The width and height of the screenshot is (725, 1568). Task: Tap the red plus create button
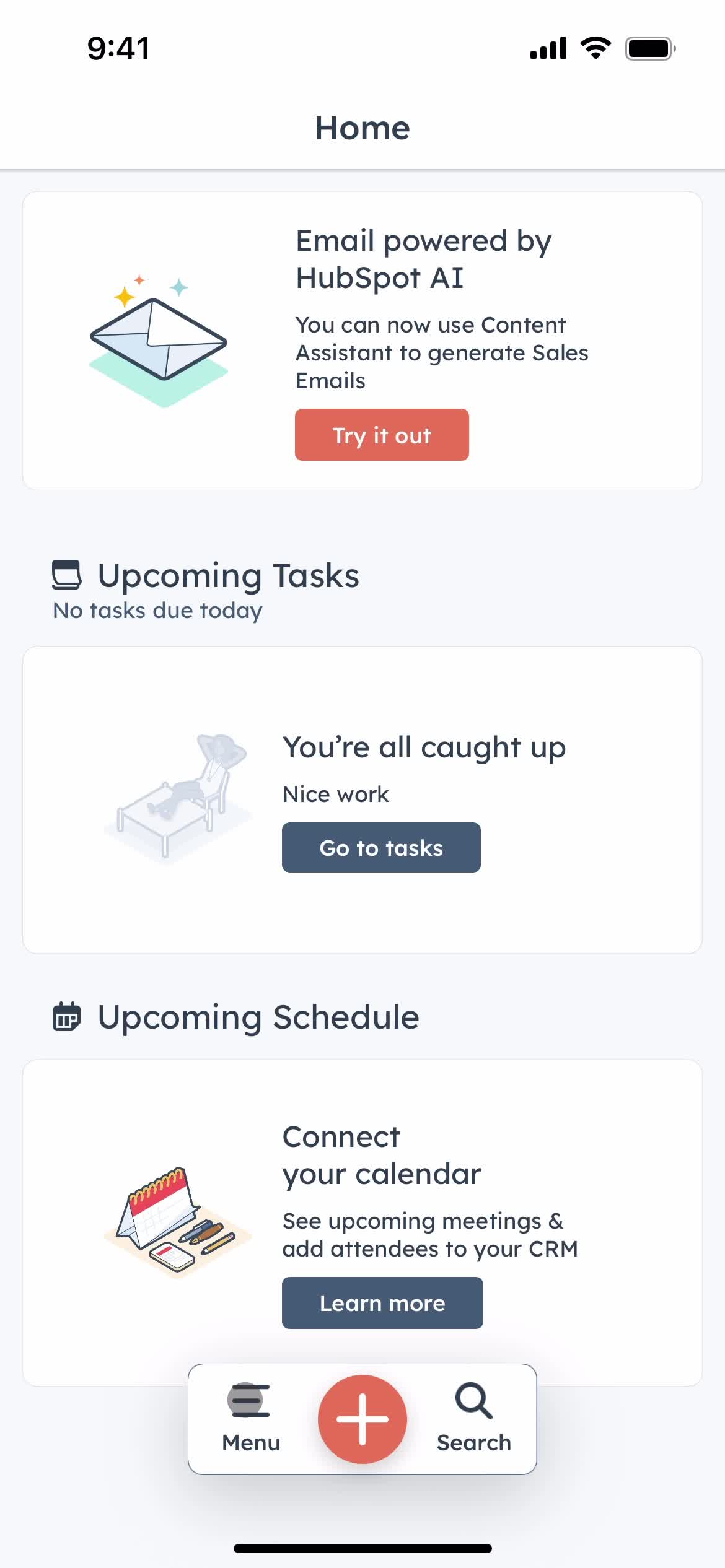click(x=362, y=1419)
